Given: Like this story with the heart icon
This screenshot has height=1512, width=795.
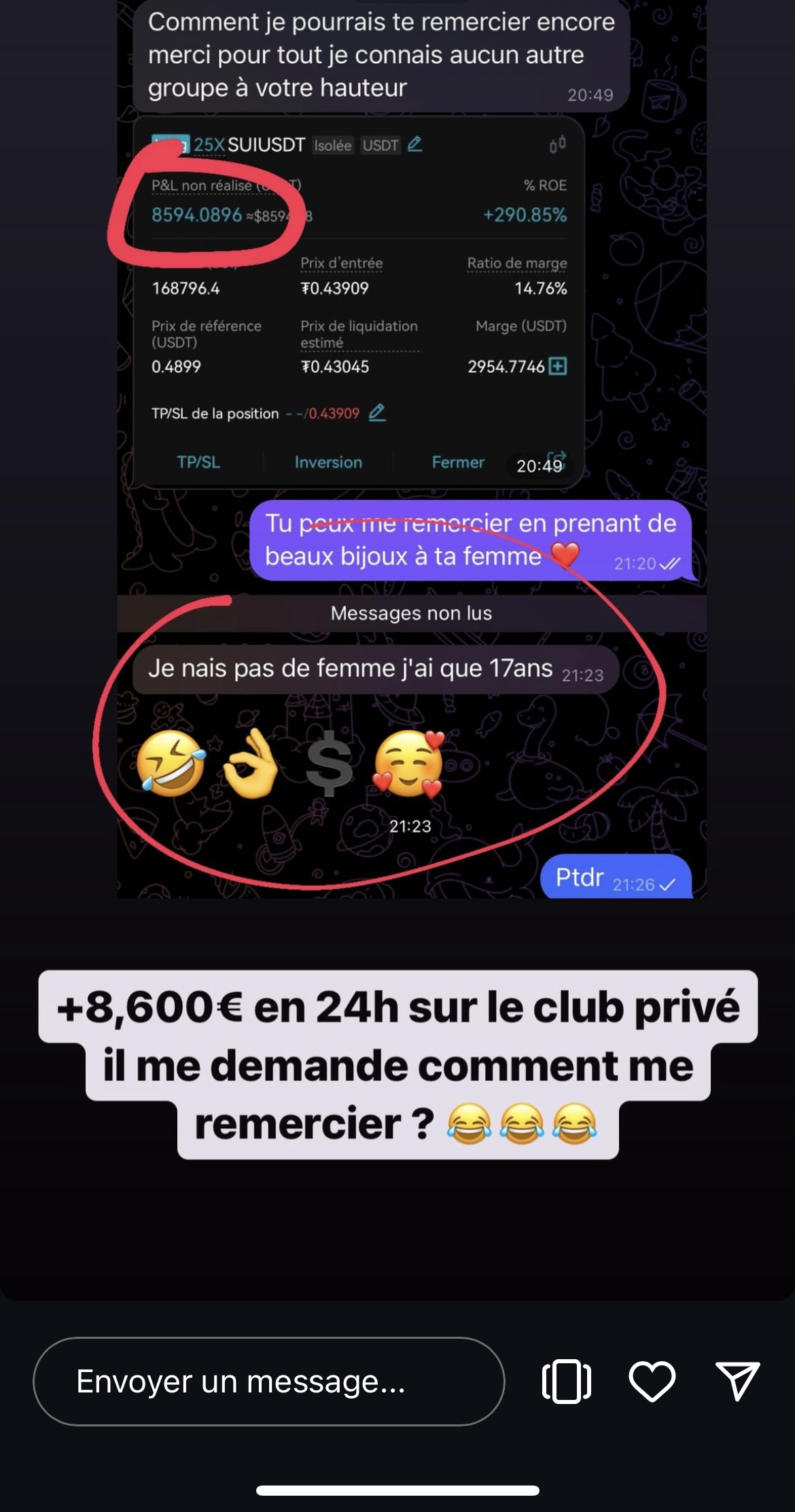Looking at the screenshot, I should point(652,1381).
